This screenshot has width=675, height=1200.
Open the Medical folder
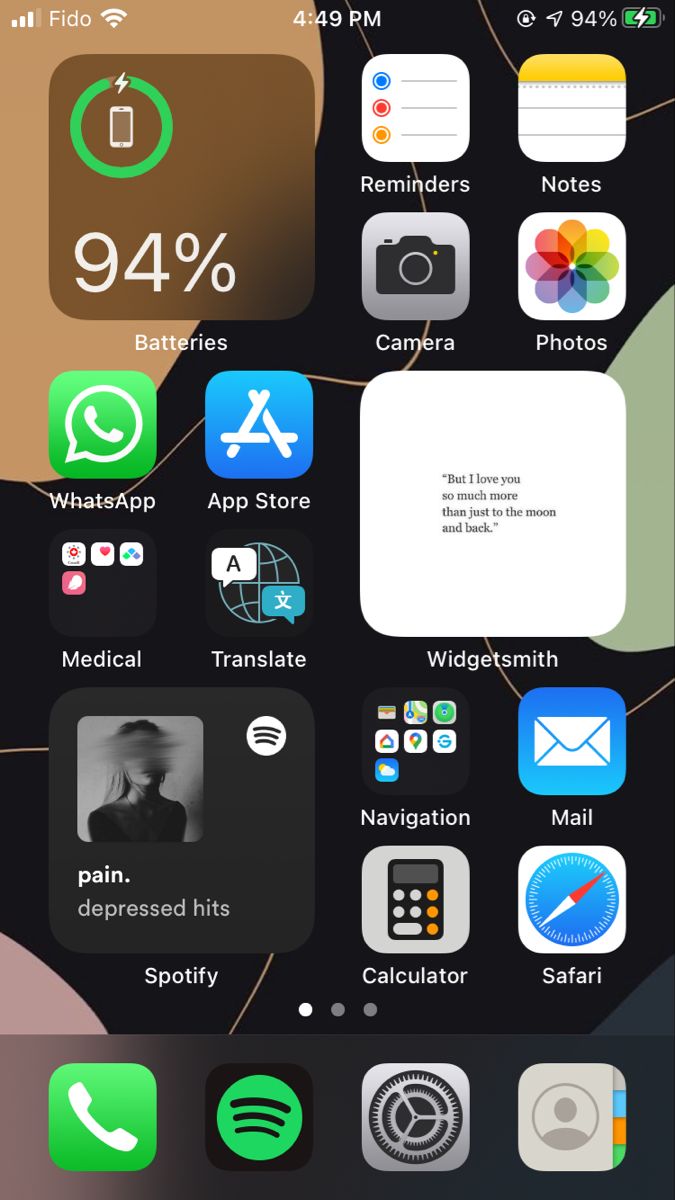103,583
